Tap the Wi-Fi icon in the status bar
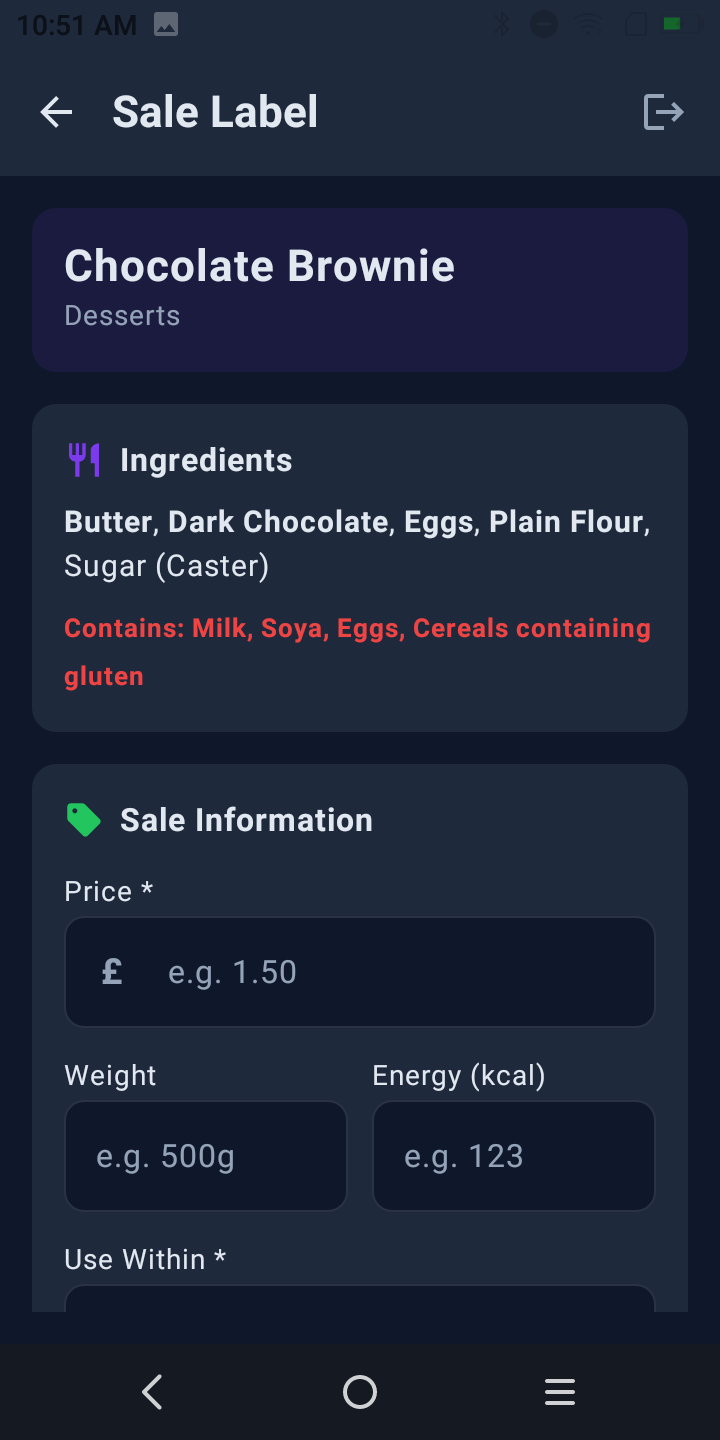 (x=588, y=24)
